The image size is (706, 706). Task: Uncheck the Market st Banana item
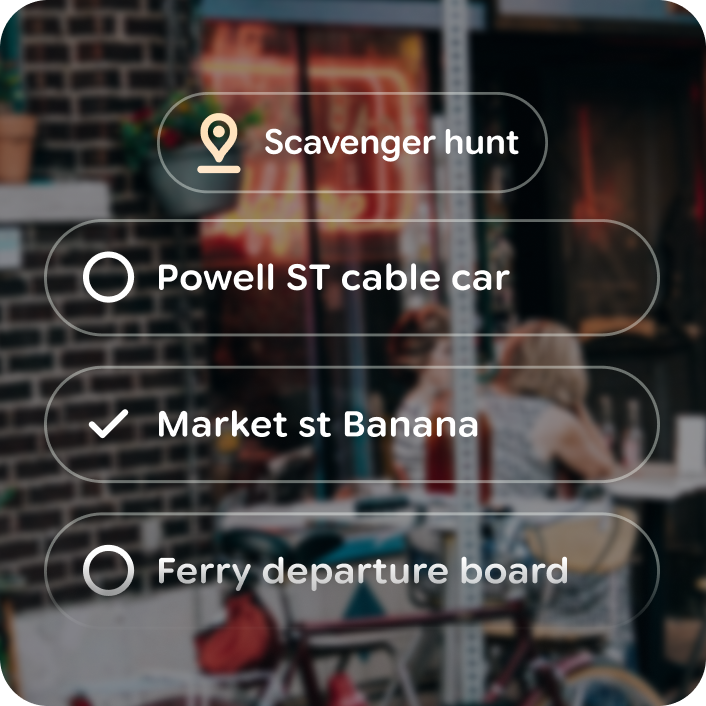tap(108, 425)
